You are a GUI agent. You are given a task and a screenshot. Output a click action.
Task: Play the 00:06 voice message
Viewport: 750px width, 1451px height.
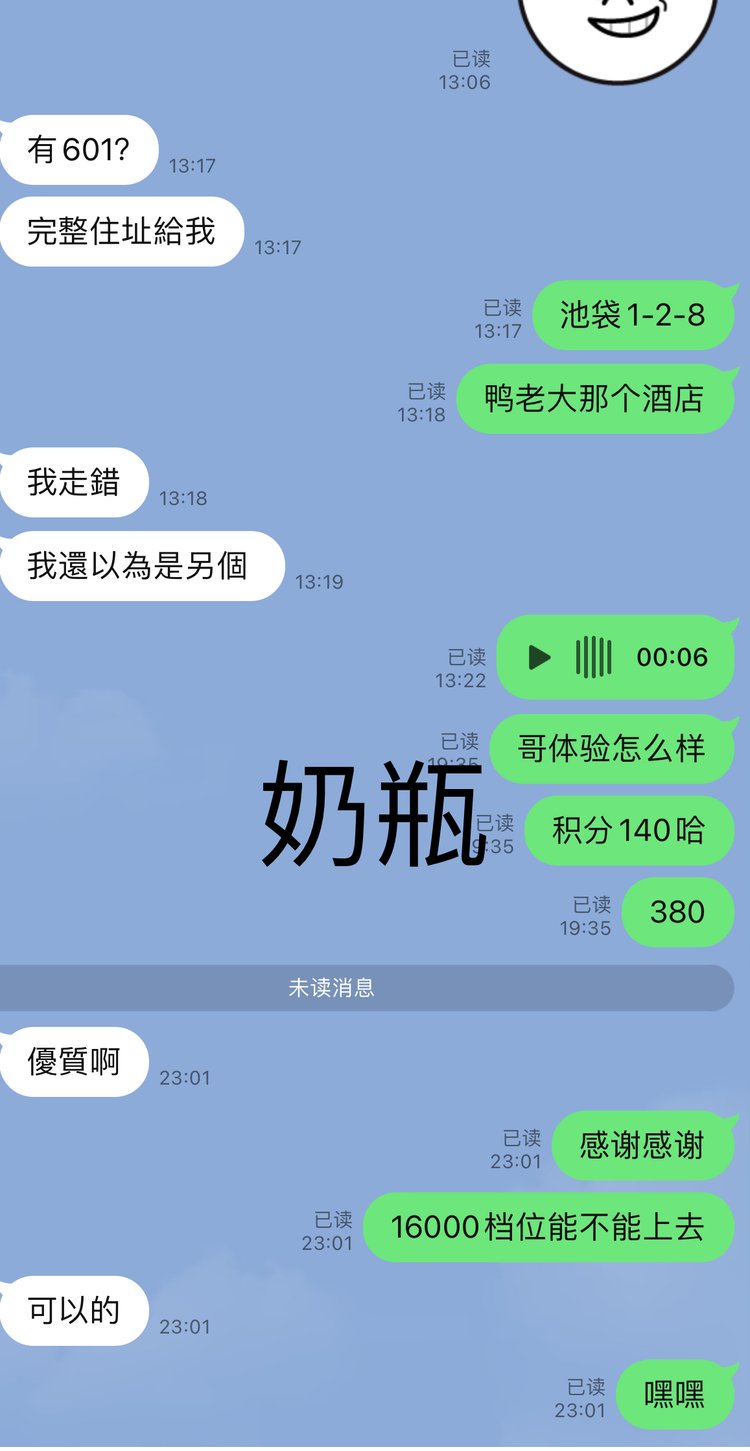pos(540,657)
